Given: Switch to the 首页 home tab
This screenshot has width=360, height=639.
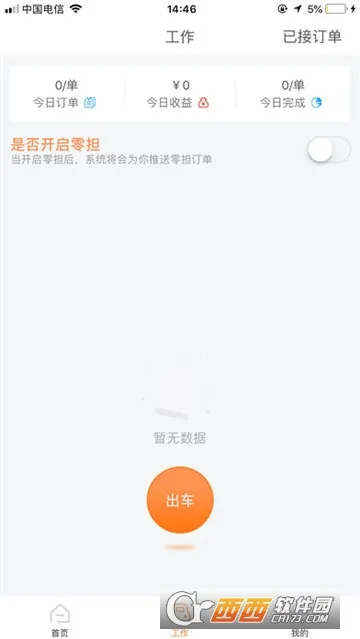Looking at the screenshot, I should coord(60,620).
